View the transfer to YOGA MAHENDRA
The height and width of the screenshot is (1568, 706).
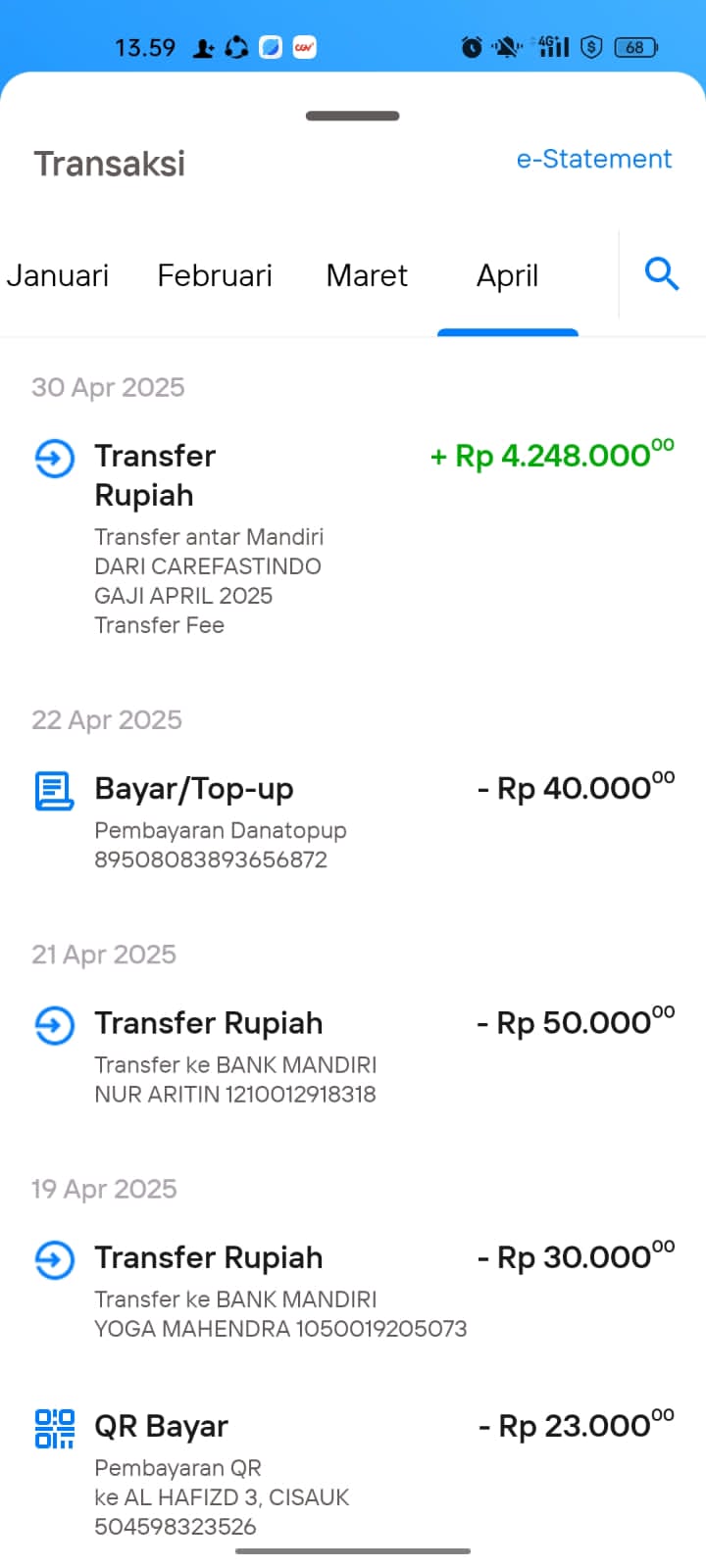point(353,1290)
